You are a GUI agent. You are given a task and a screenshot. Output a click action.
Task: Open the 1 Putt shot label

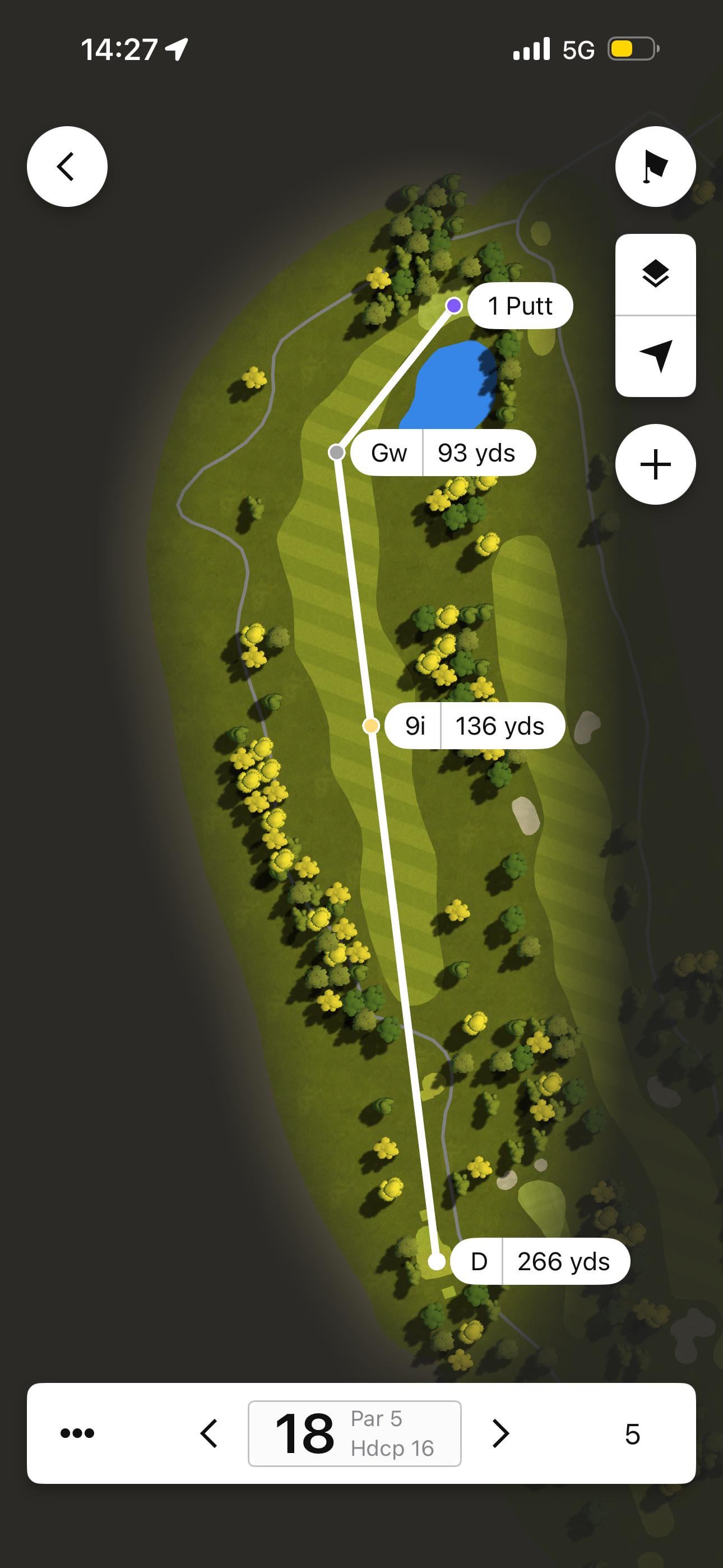[x=520, y=306]
